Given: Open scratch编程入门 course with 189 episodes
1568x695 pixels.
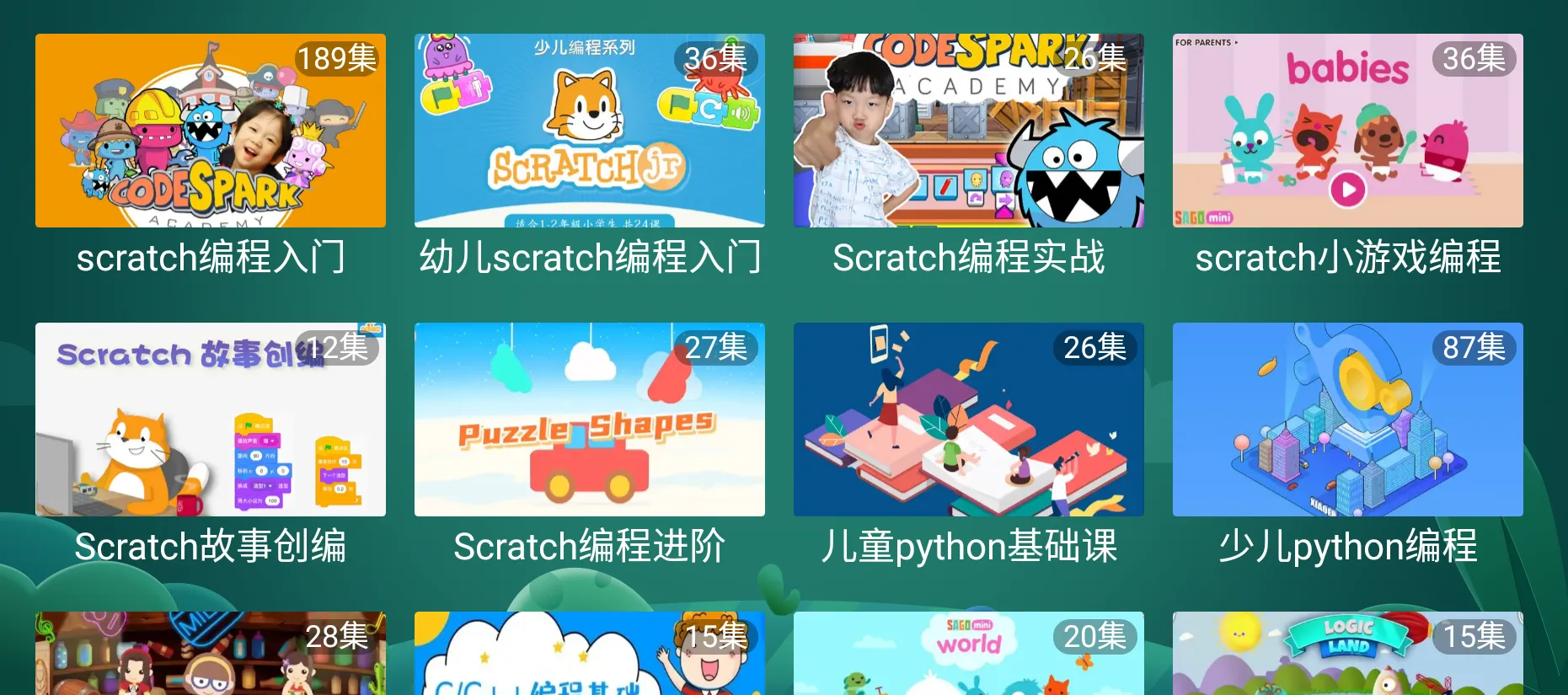Looking at the screenshot, I should tap(211, 131).
